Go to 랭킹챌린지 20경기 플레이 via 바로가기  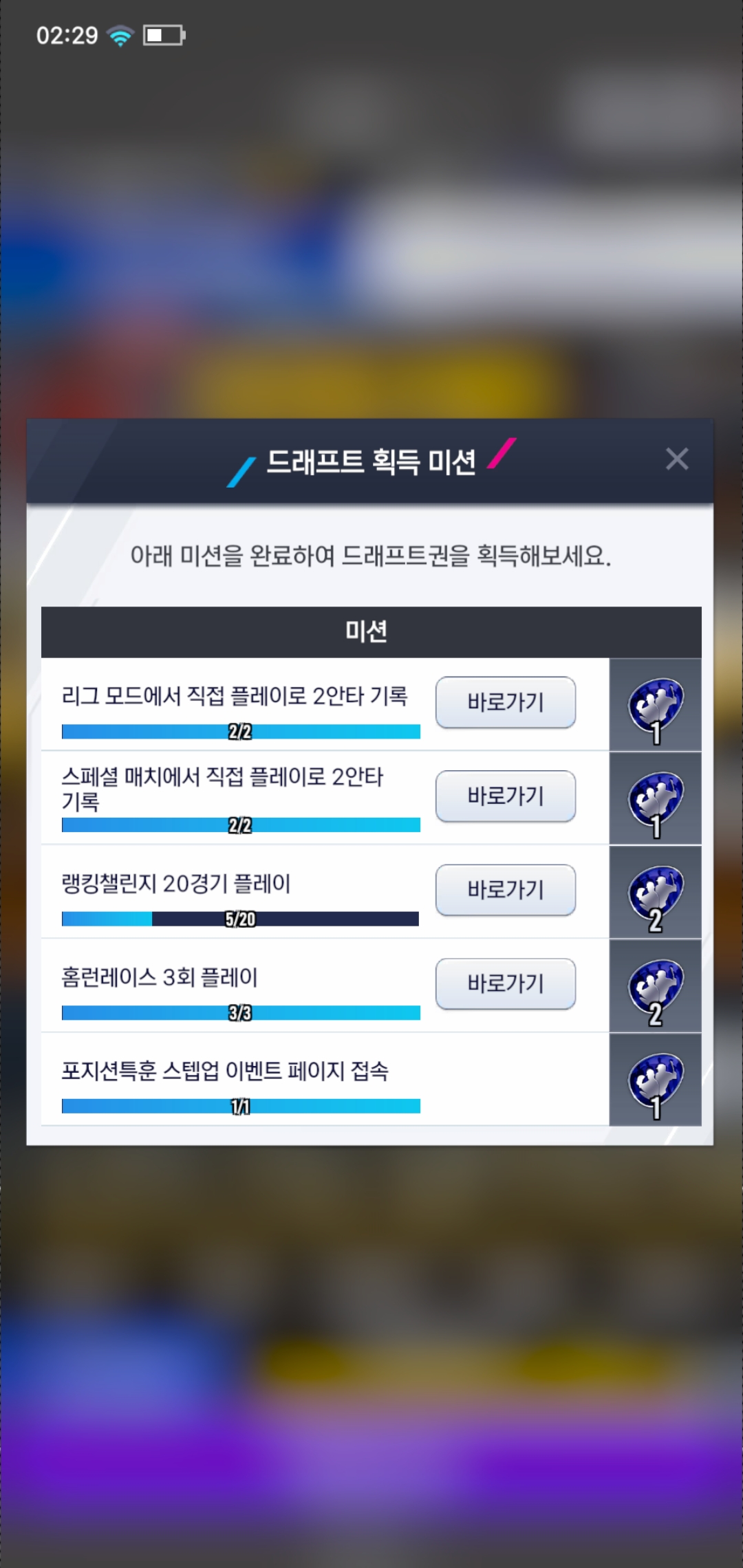pyautogui.click(x=506, y=890)
